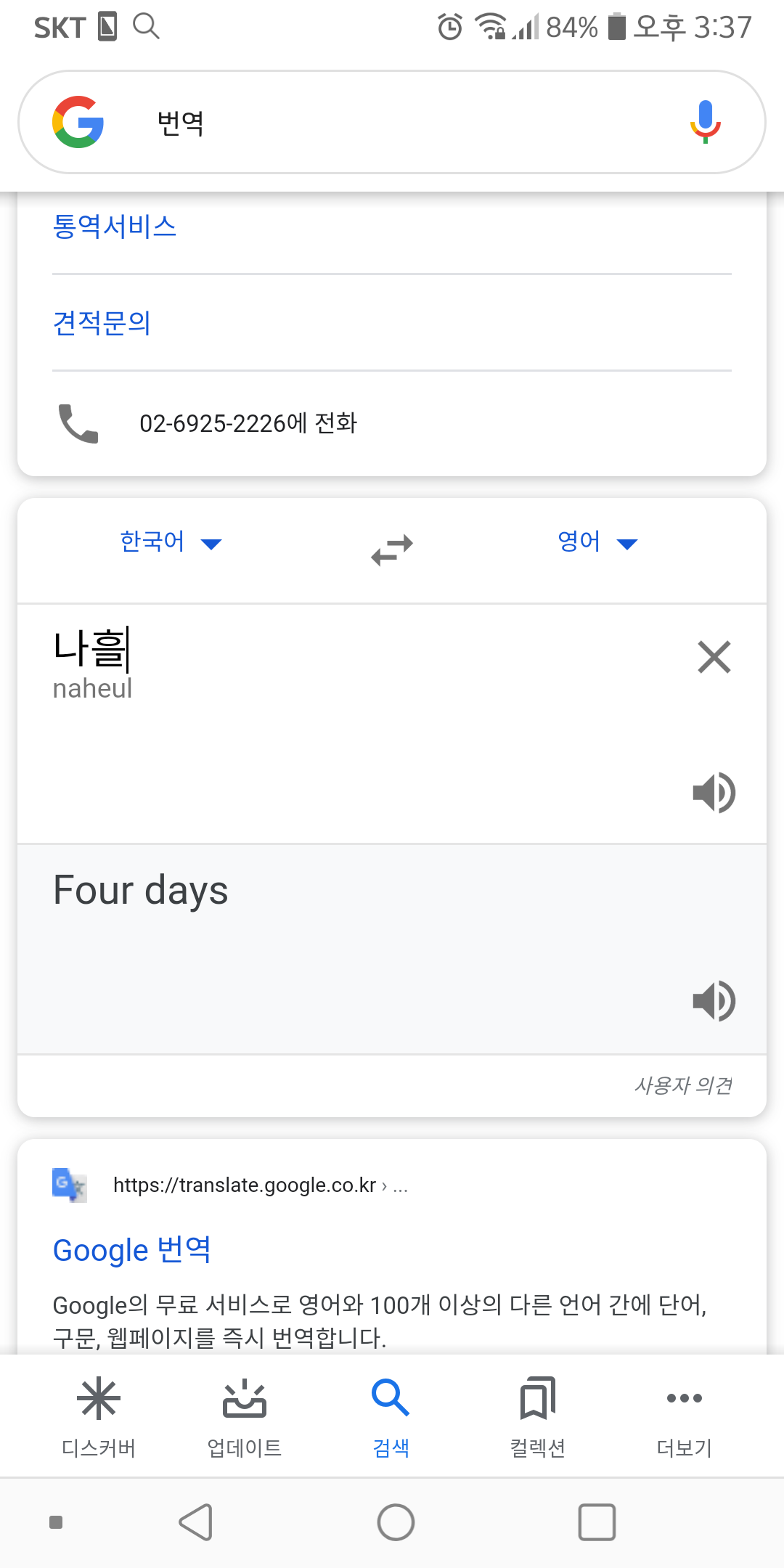Switch to the 디스커버 tab
This screenshot has width=784, height=1568.
(x=99, y=1416)
